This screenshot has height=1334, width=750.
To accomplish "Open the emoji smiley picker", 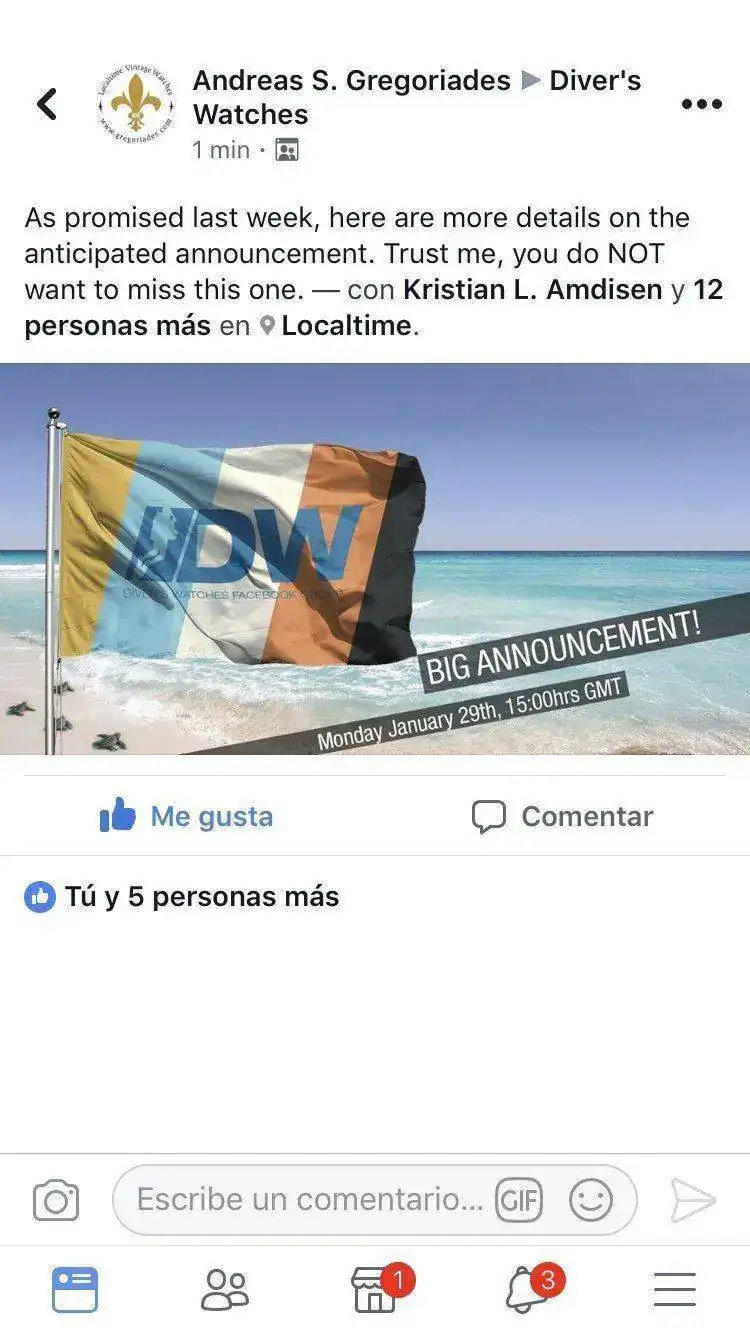I will 591,1200.
